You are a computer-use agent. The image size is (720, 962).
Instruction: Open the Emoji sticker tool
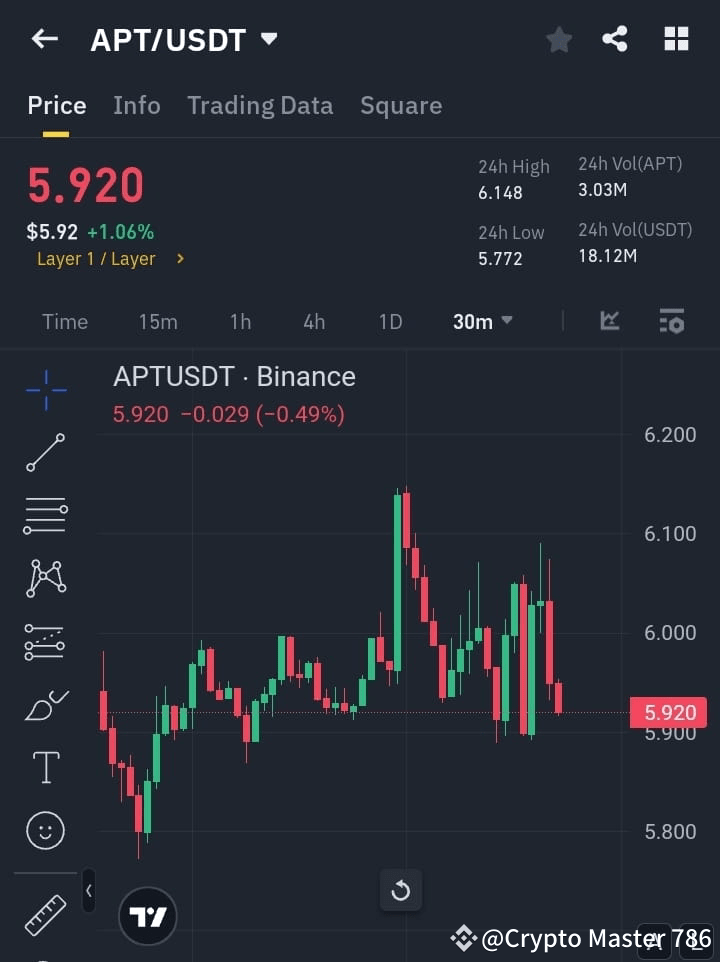45,830
